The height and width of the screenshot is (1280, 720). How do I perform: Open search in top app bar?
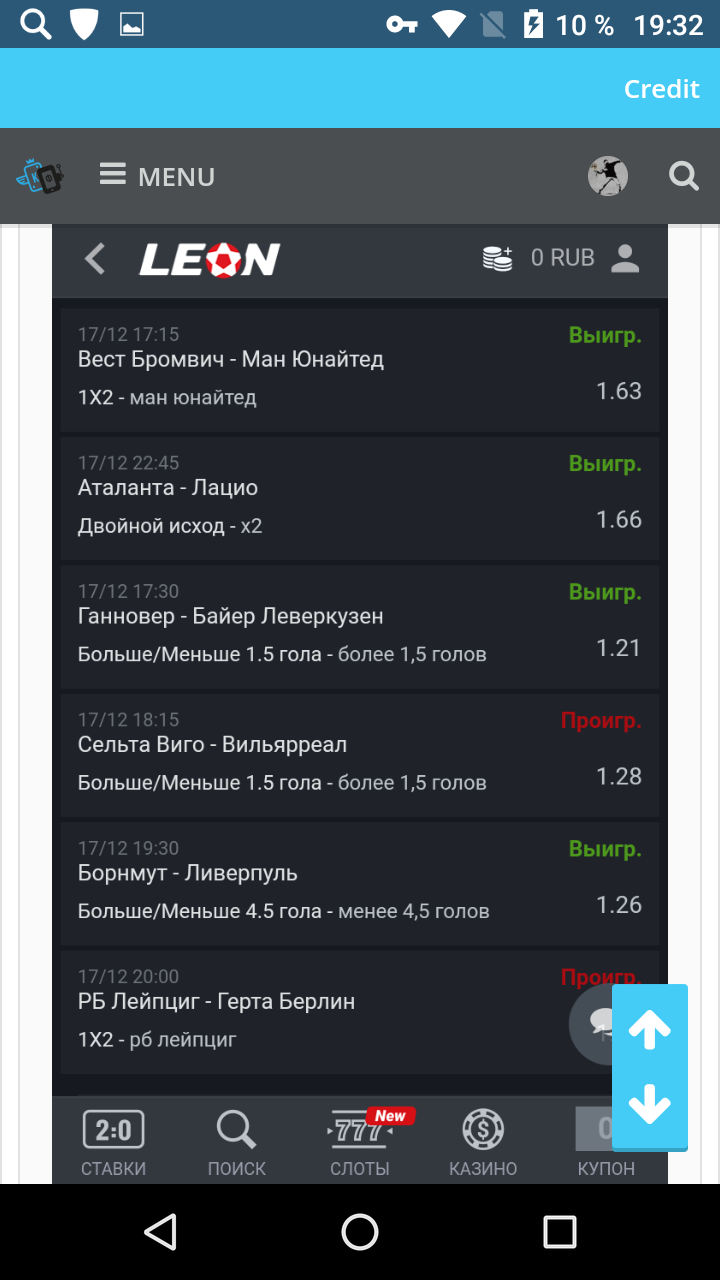point(684,176)
